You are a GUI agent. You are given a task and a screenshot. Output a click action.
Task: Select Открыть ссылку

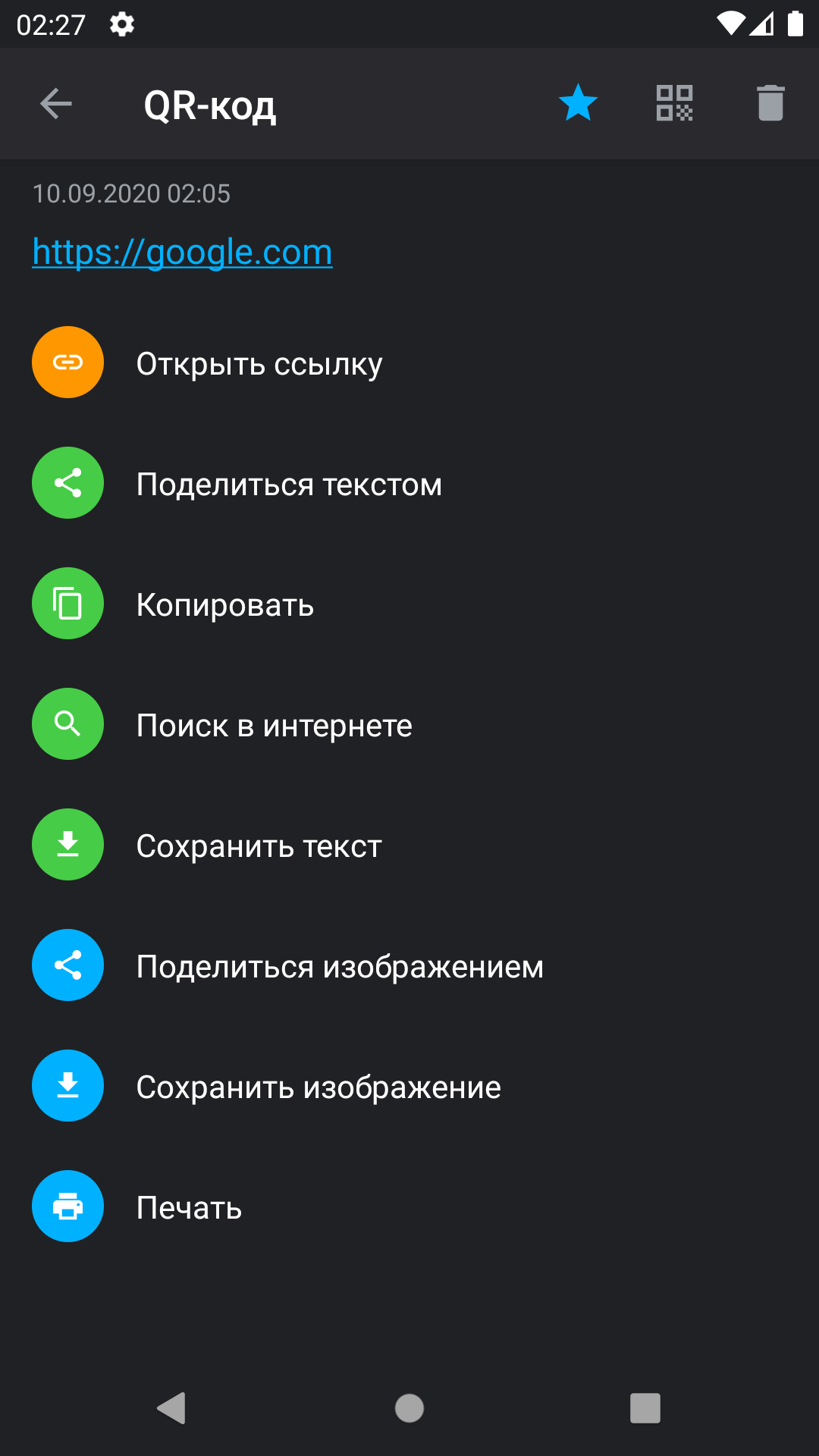(x=259, y=363)
